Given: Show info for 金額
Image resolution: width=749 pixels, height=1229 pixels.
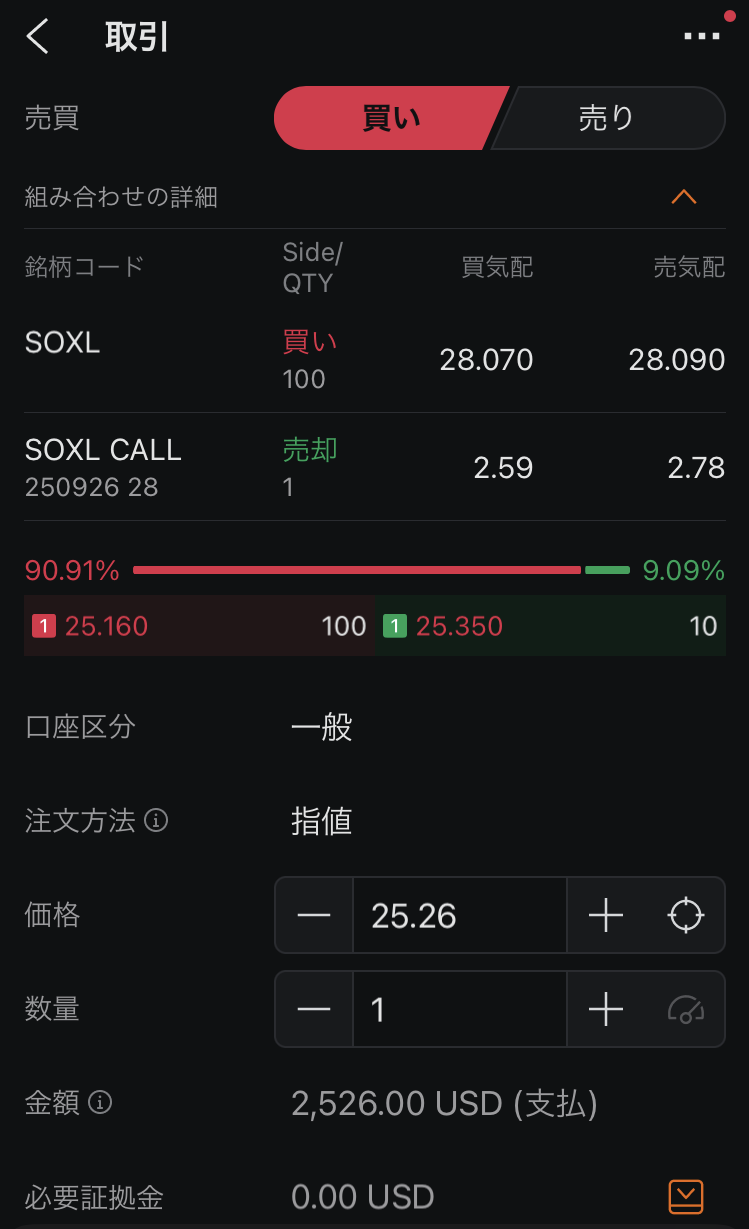Looking at the screenshot, I should pyautogui.click(x=100, y=1103).
